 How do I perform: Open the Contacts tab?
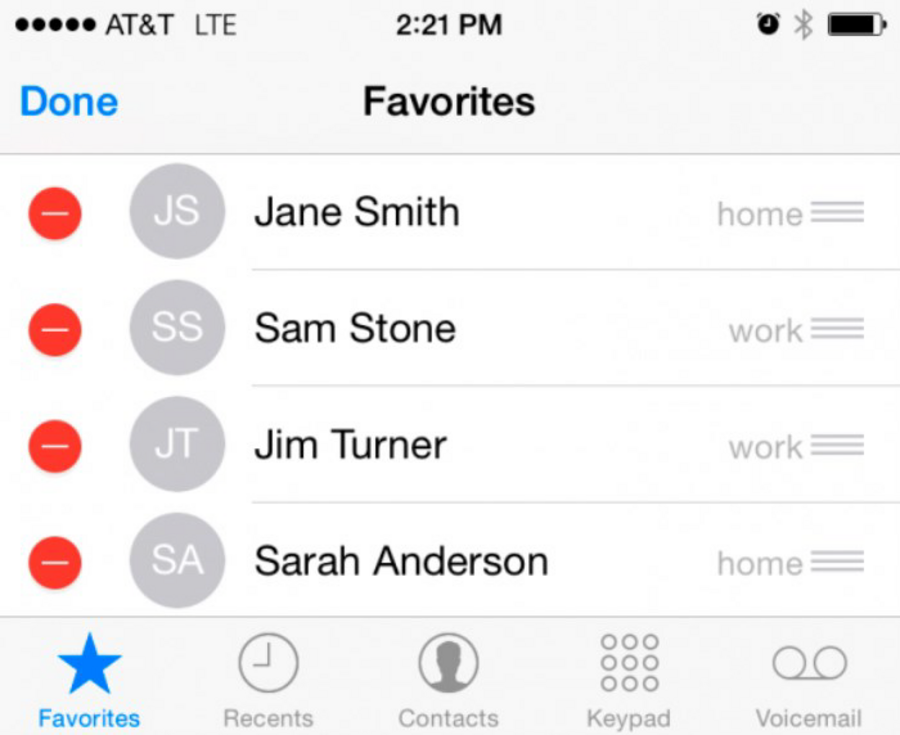(448, 680)
